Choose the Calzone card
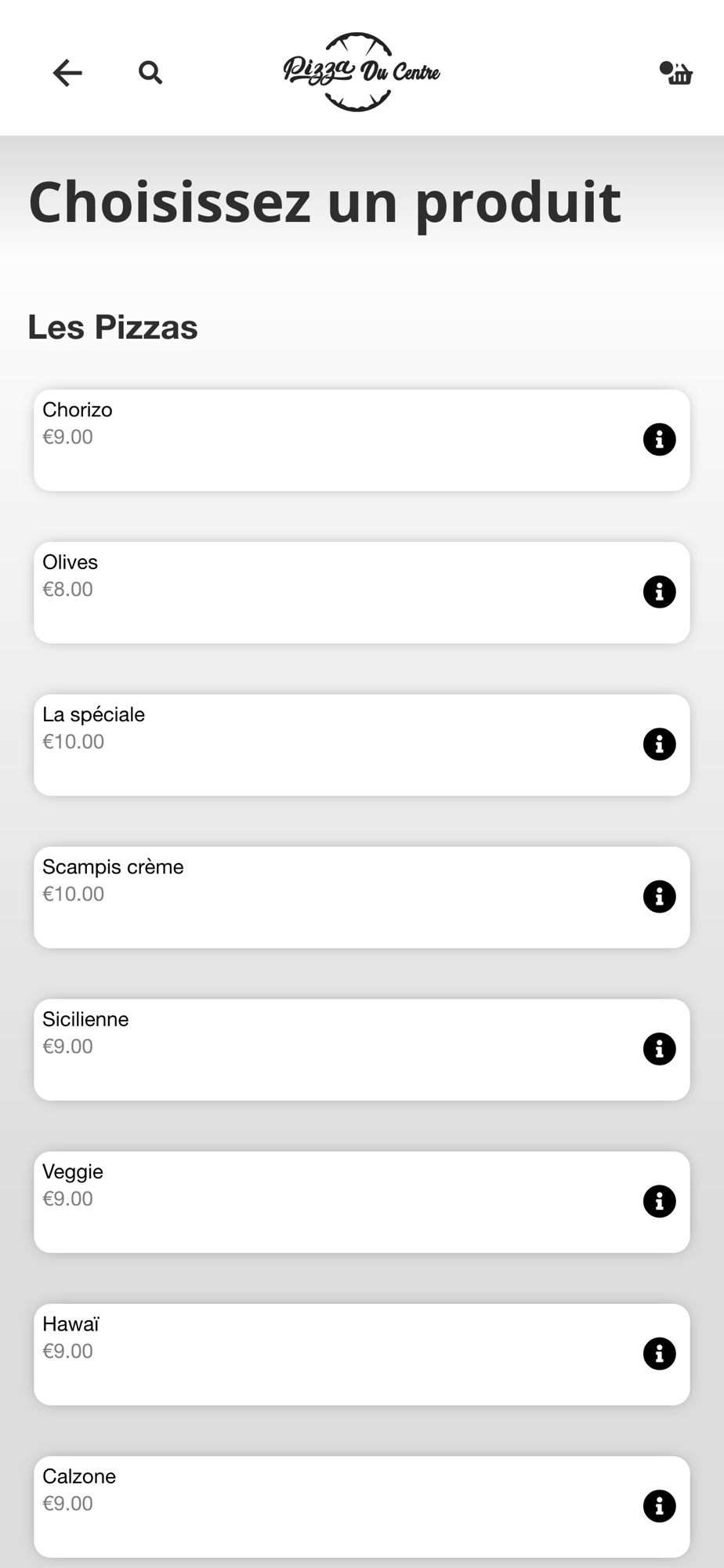The image size is (724, 1568). pos(362,1507)
